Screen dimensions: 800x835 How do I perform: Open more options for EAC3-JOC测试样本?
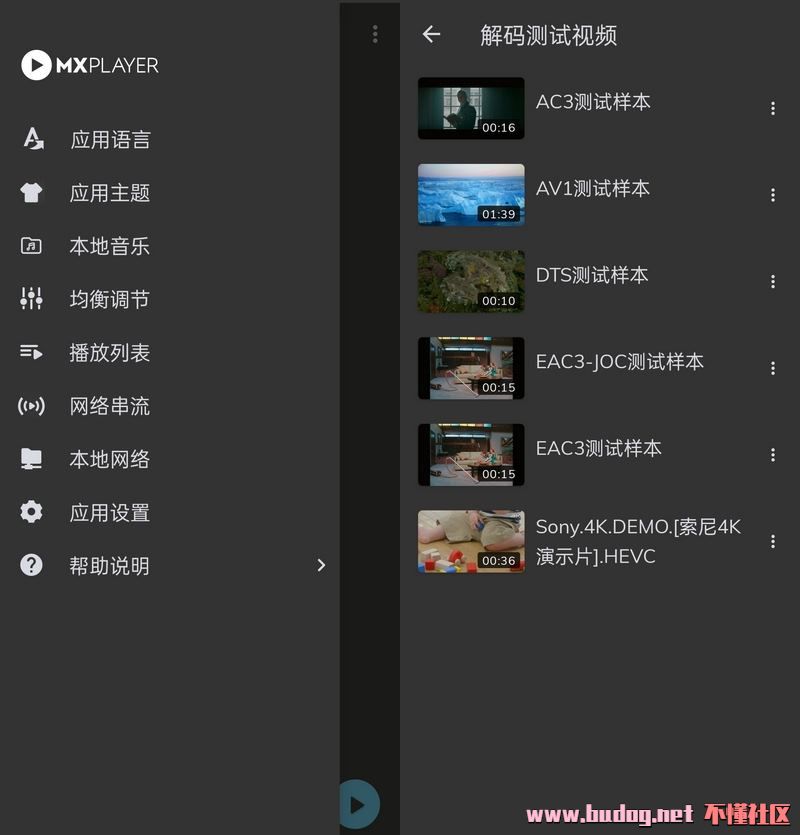(x=773, y=369)
